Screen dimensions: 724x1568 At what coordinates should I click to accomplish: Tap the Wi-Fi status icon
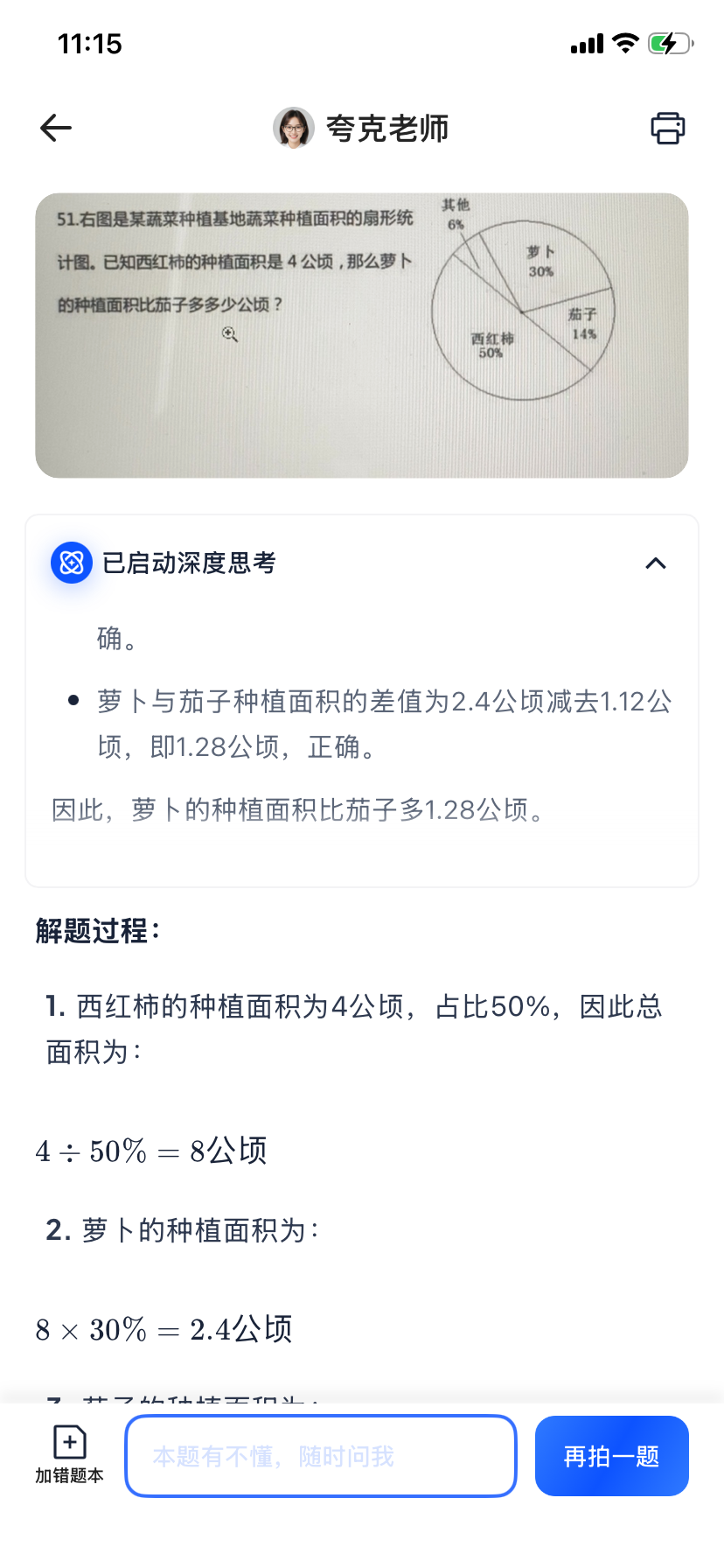626,44
